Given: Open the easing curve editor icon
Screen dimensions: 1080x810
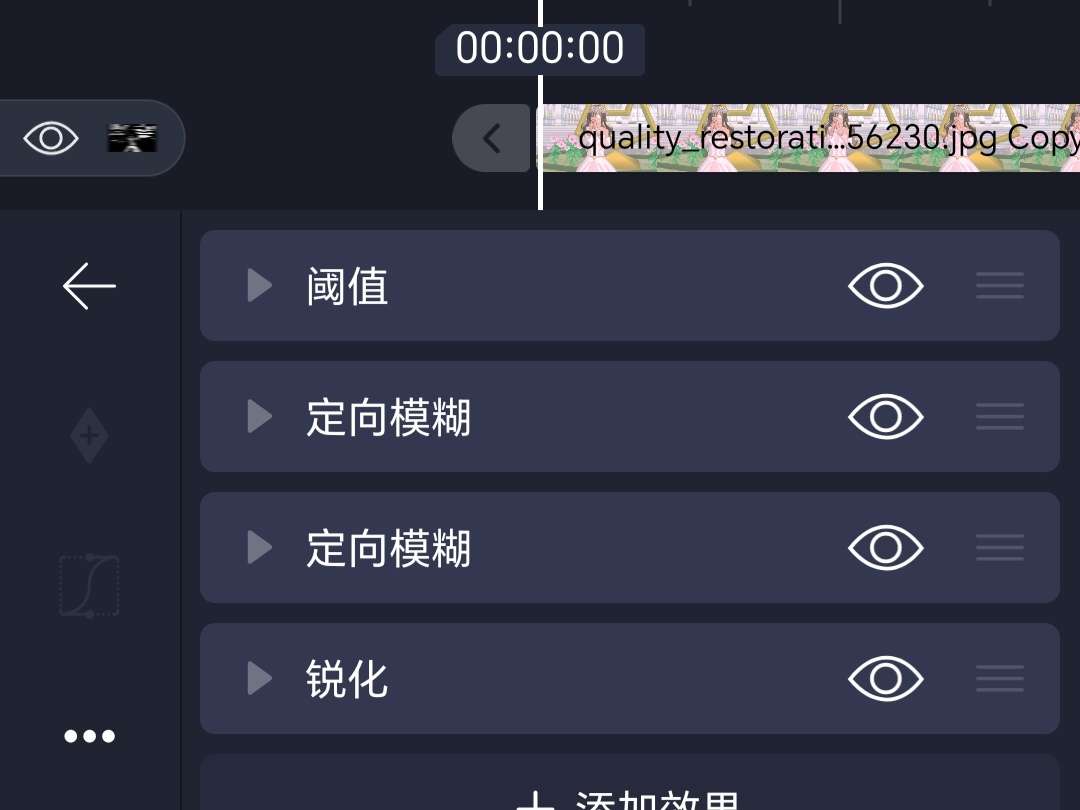Looking at the screenshot, I should click(89, 586).
